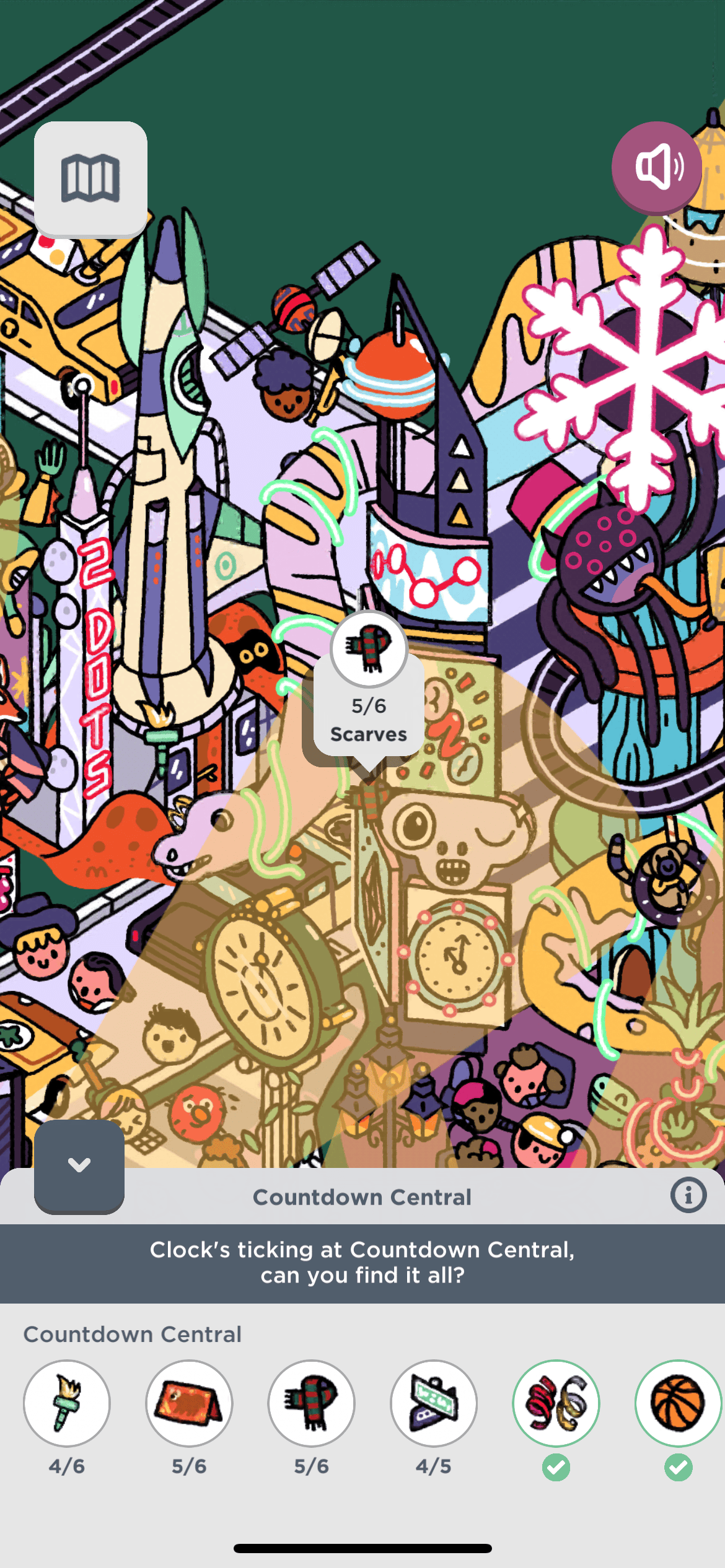This screenshot has height=1568, width=725.
Task: Select the street sign item showing 4/5
Action: point(434,1403)
